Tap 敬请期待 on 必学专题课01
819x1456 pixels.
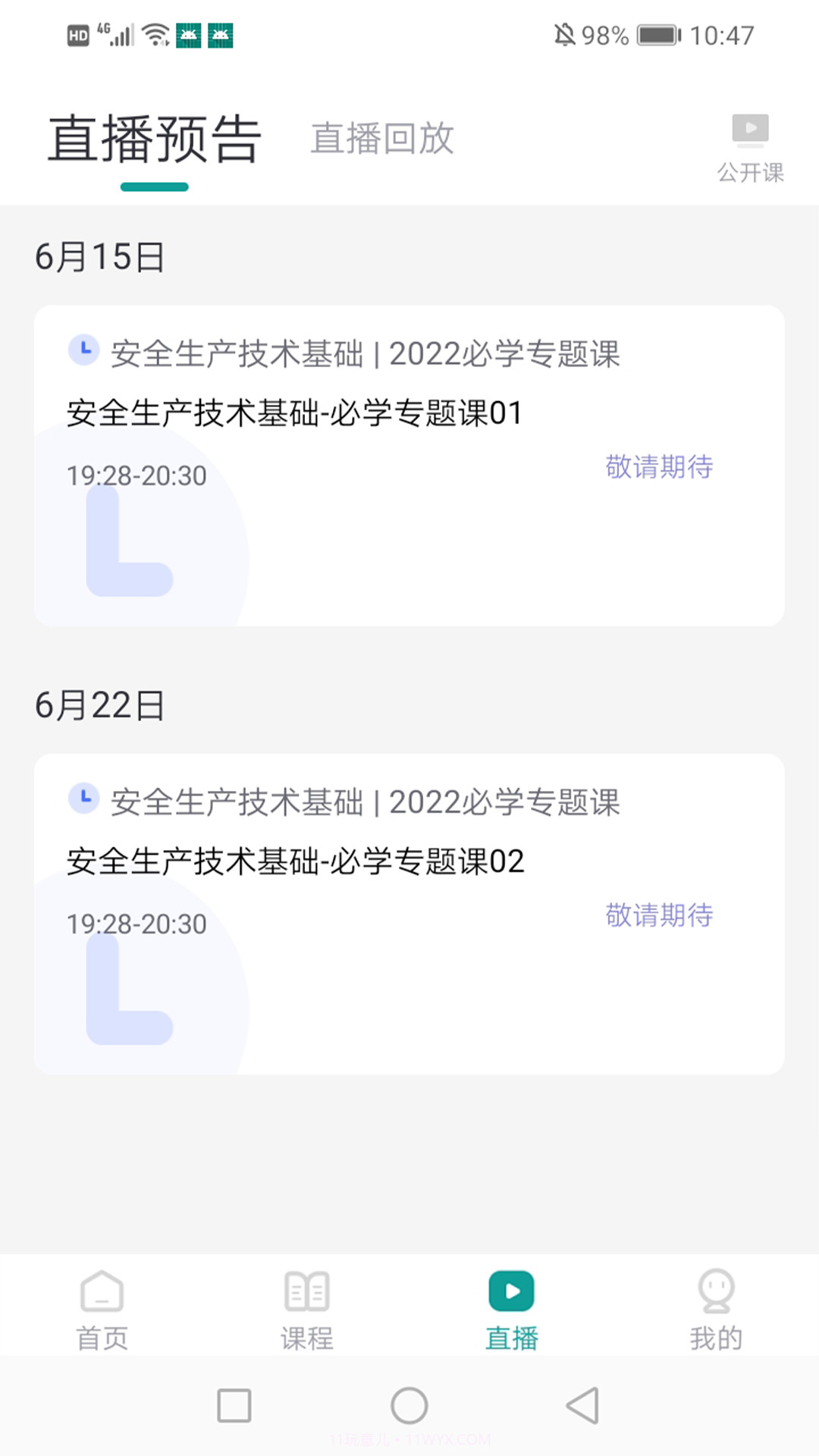pos(657,469)
